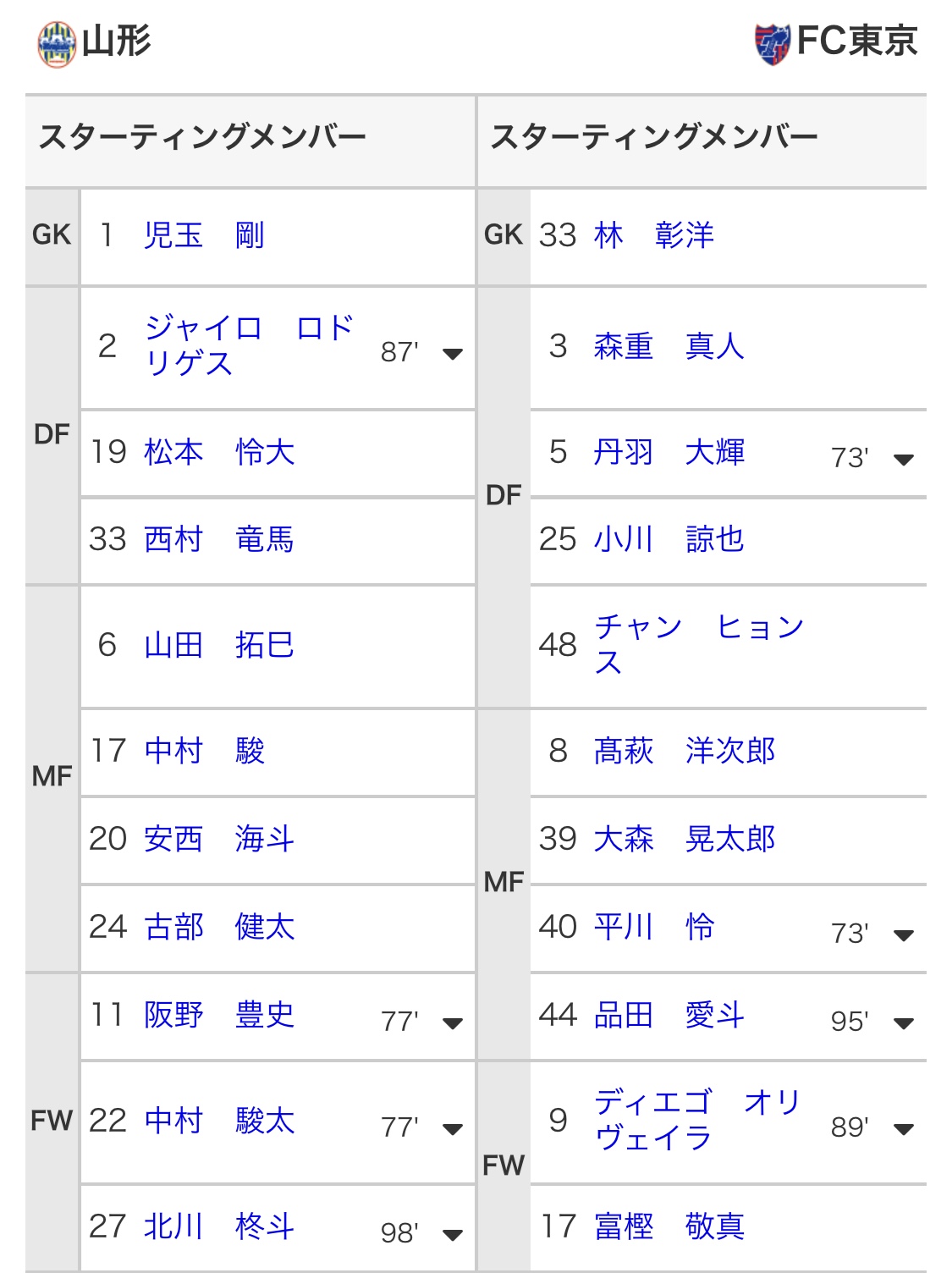952x1273 pixels.
Task: View 平川 怜 player page
Action: [653, 927]
